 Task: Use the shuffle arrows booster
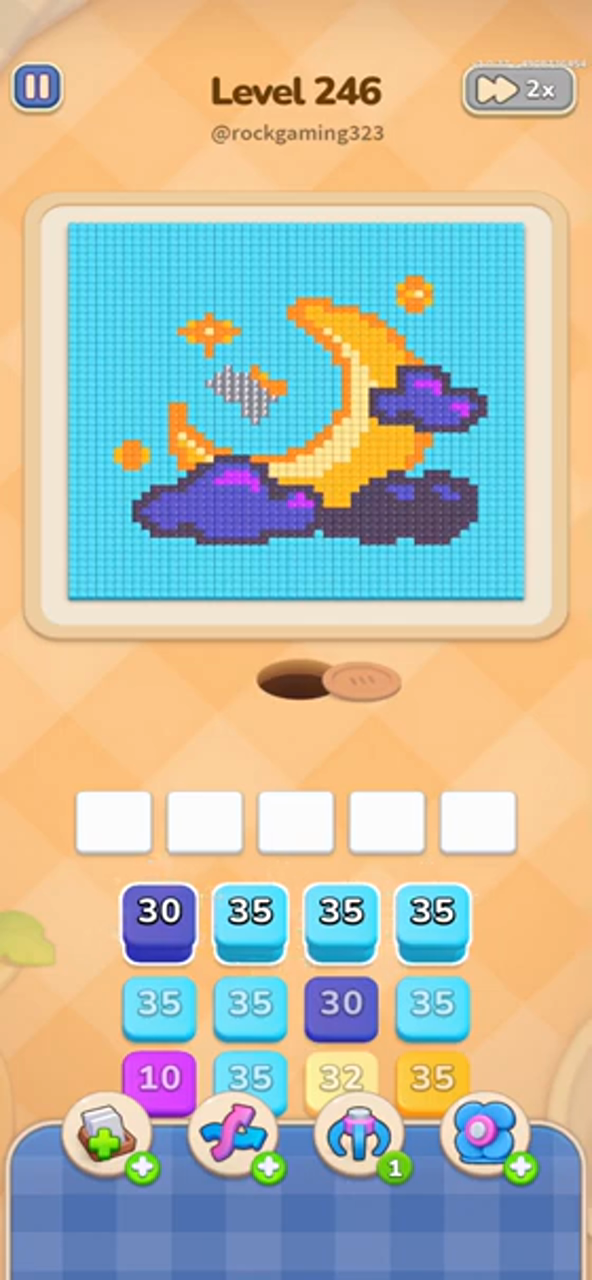(233, 1137)
